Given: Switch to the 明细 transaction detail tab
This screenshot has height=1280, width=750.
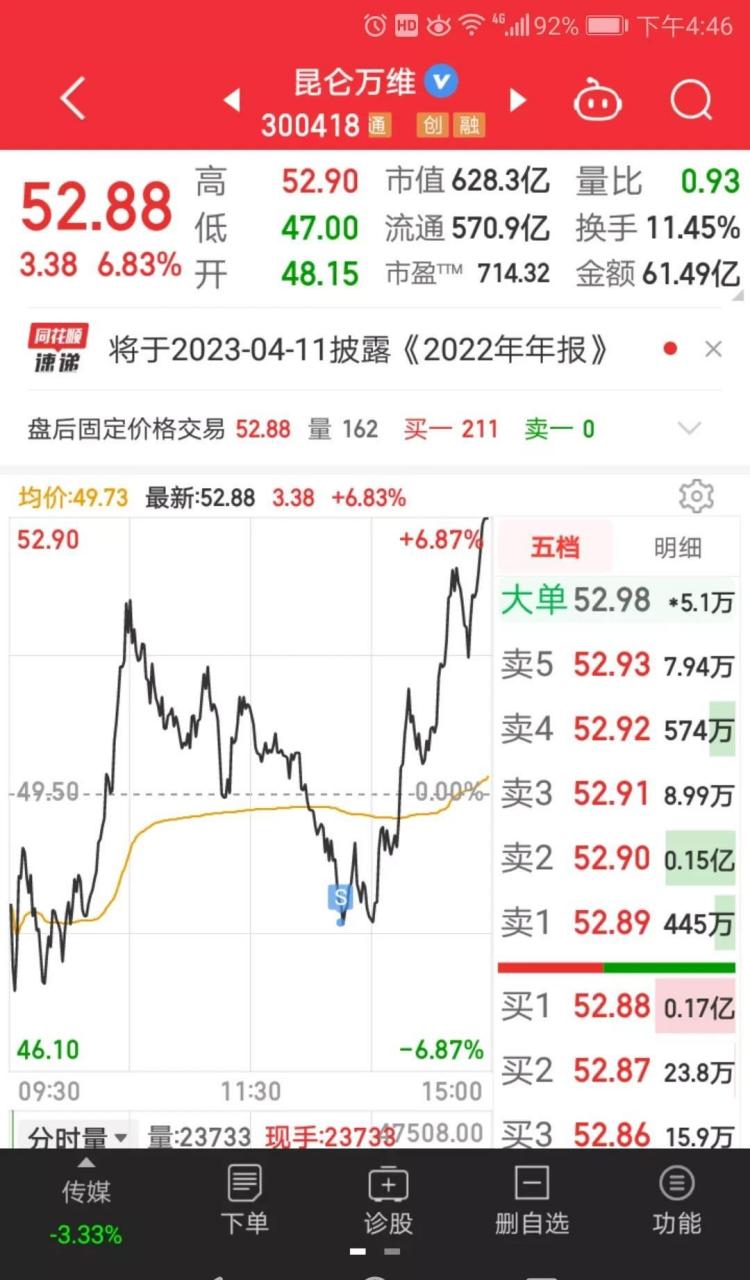Looking at the screenshot, I should click(x=679, y=546).
